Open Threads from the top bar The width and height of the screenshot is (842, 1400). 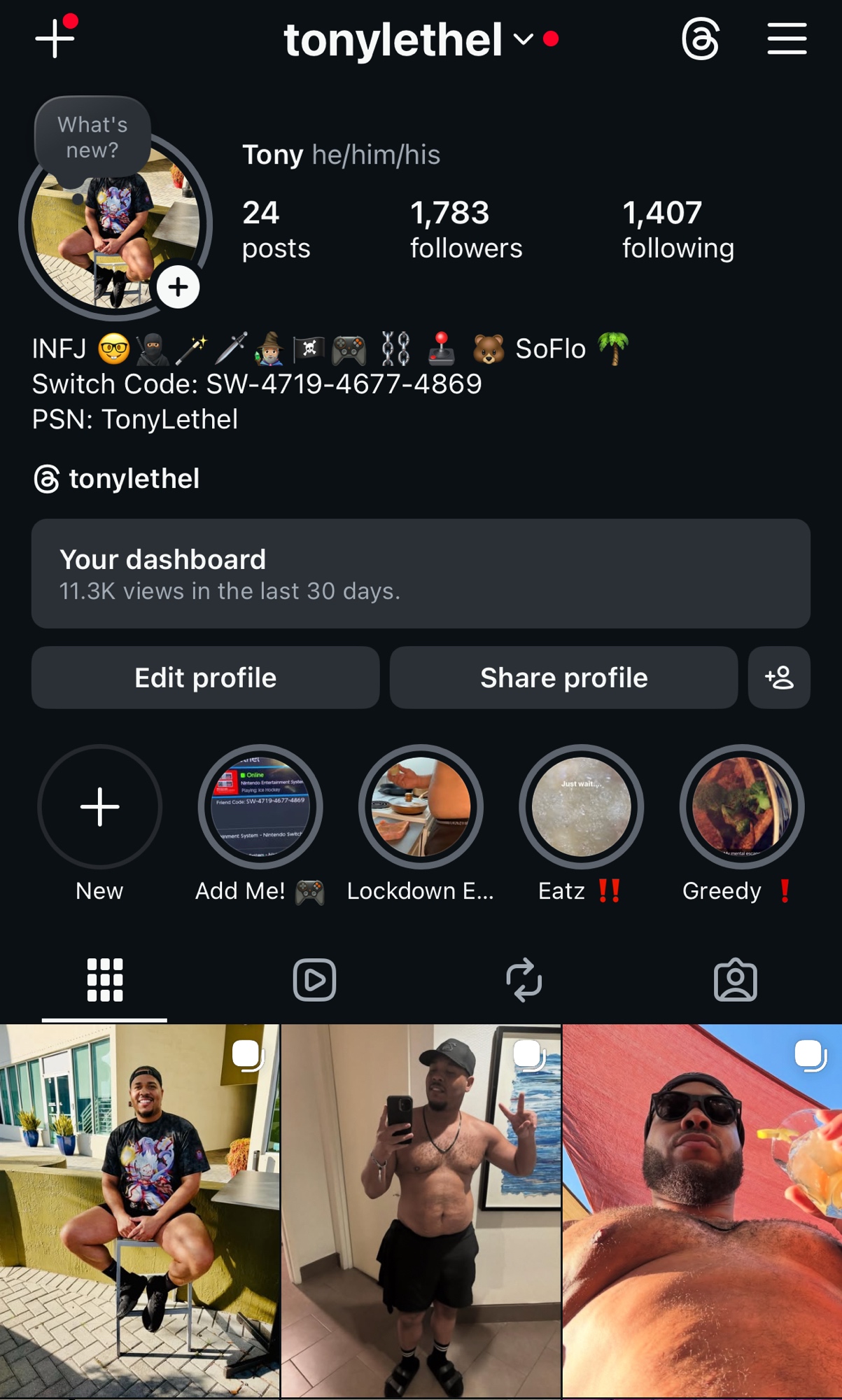pyautogui.click(x=700, y=38)
